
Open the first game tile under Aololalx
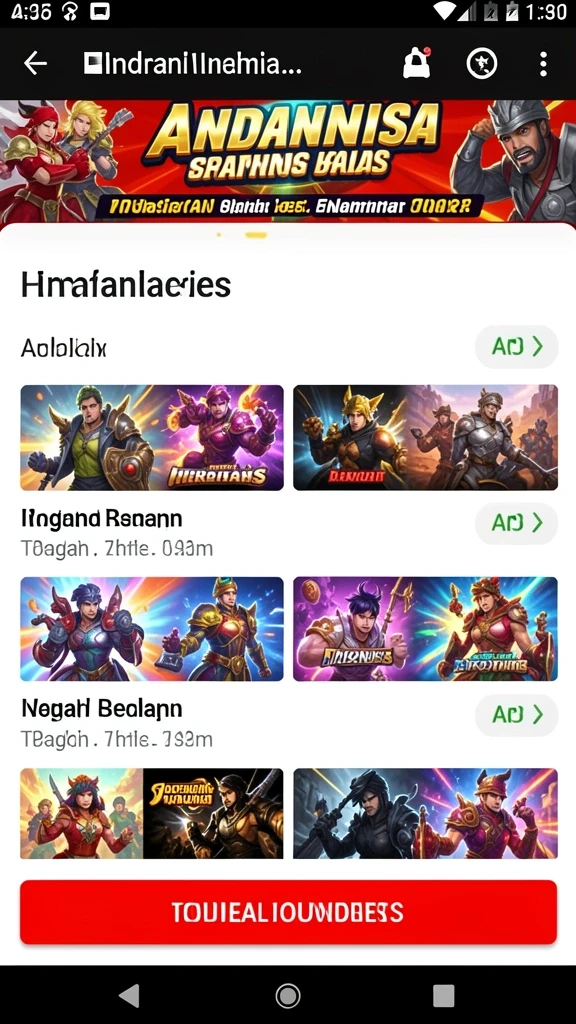[152, 438]
